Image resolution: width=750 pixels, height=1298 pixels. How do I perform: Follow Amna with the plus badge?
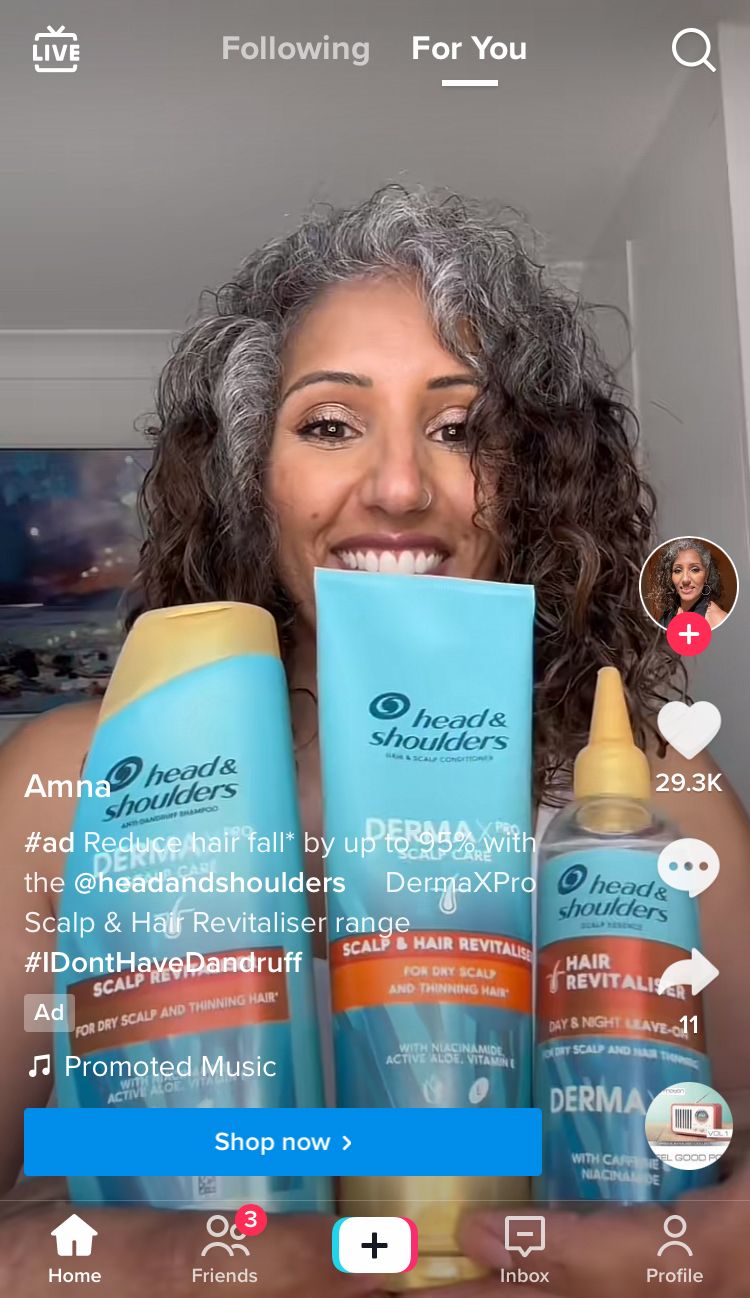point(688,634)
